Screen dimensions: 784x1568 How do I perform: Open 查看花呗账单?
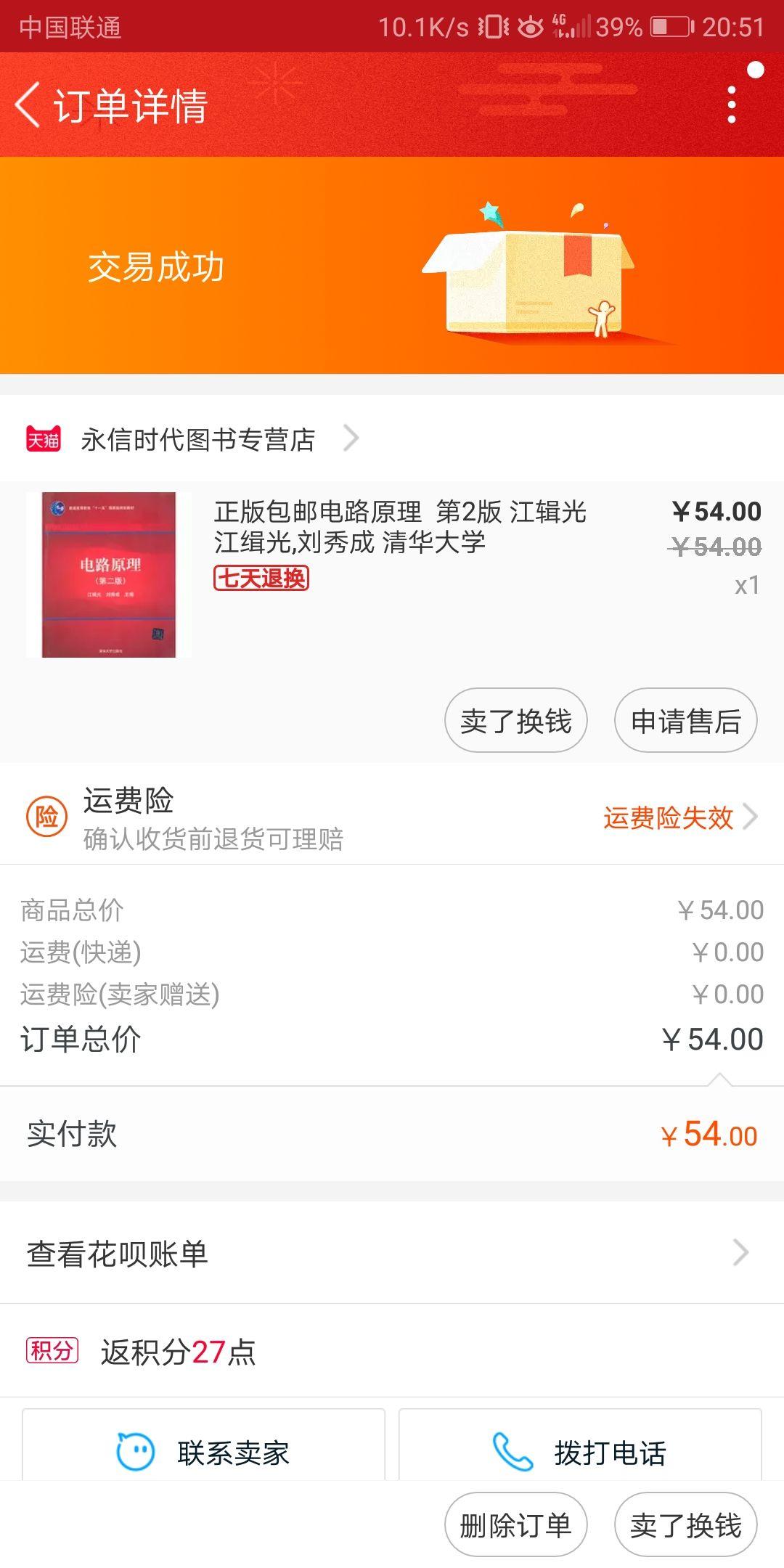[x=392, y=1253]
